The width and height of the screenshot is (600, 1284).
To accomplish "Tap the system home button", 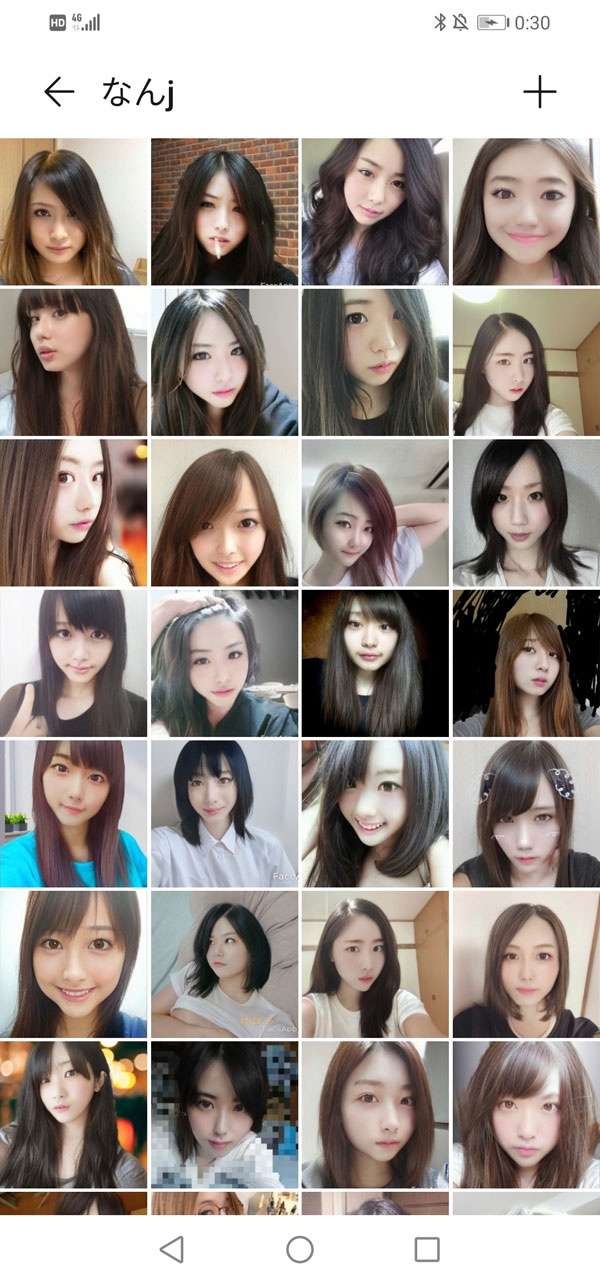I will click(x=300, y=1249).
